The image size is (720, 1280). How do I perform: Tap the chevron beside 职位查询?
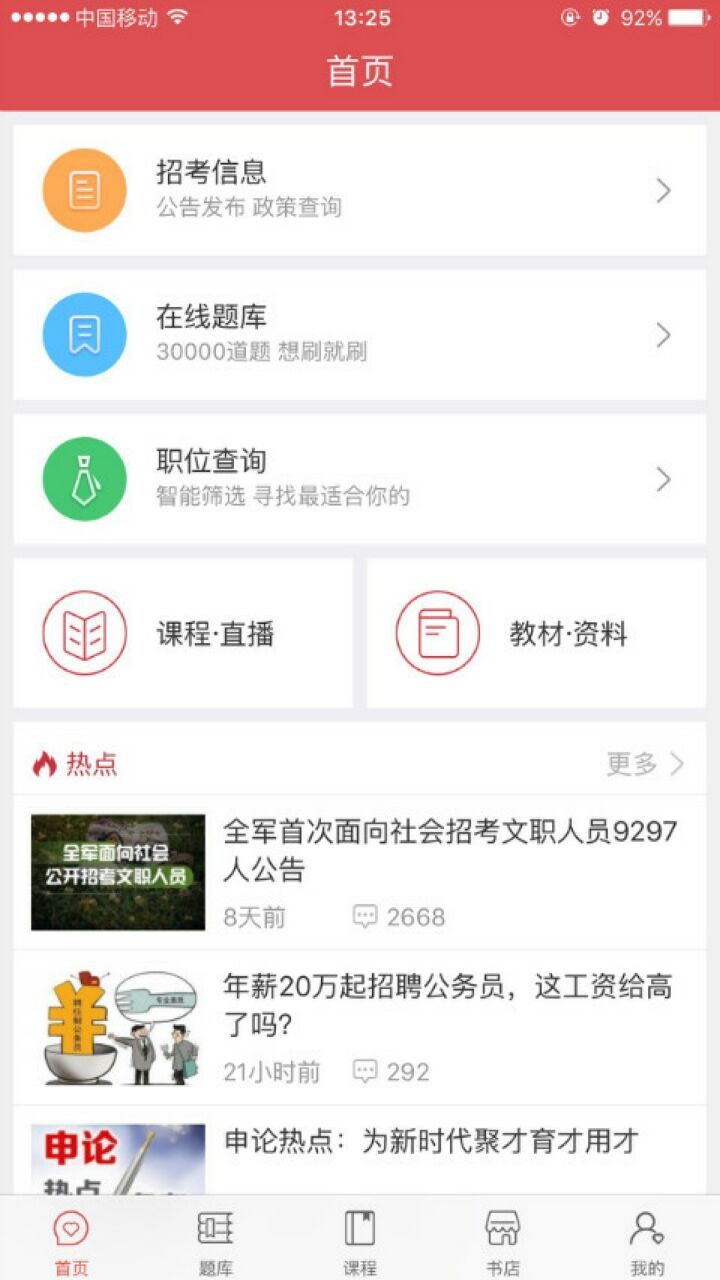coord(662,478)
